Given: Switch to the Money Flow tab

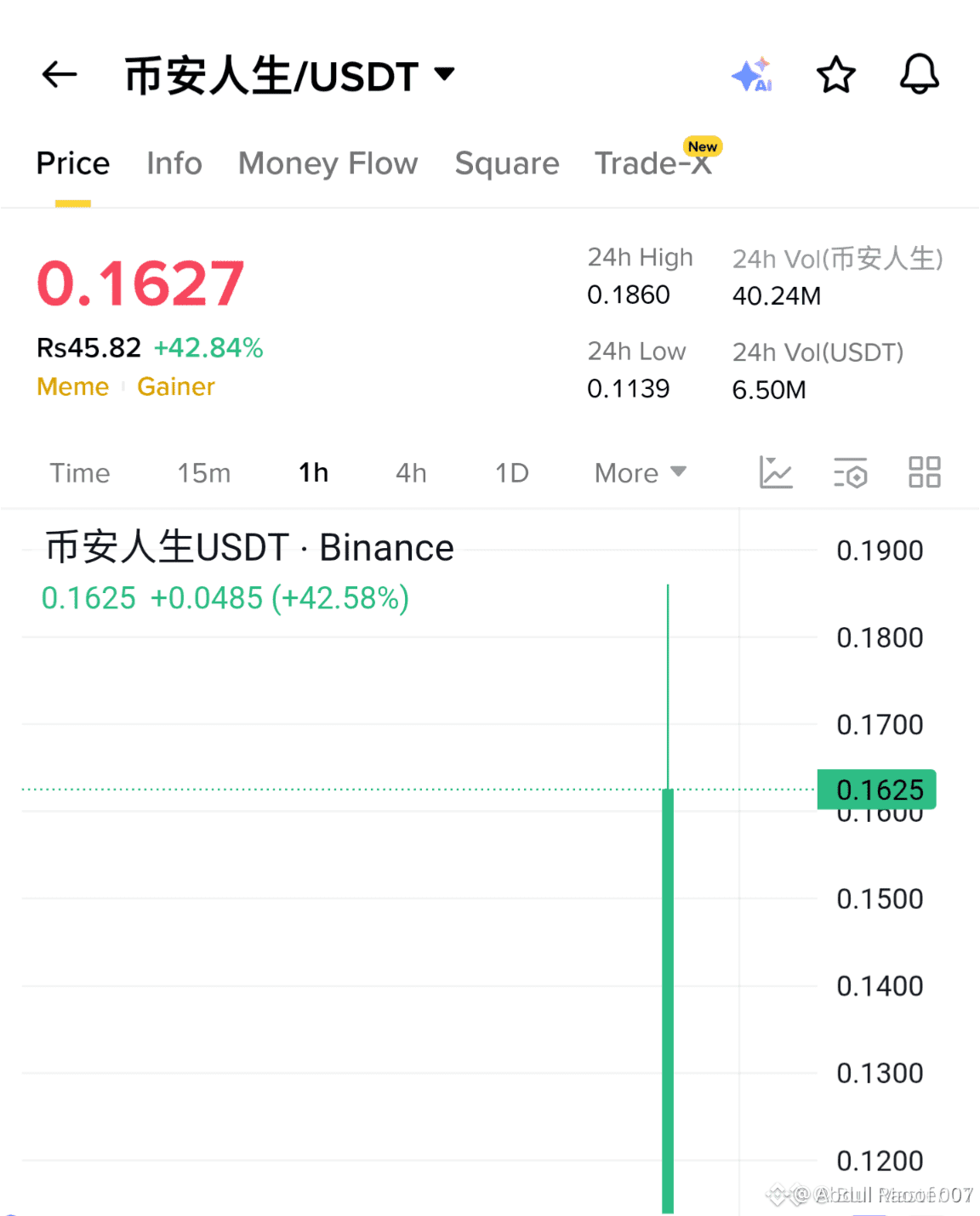Looking at the screenshot, I should tap(328, 163).
